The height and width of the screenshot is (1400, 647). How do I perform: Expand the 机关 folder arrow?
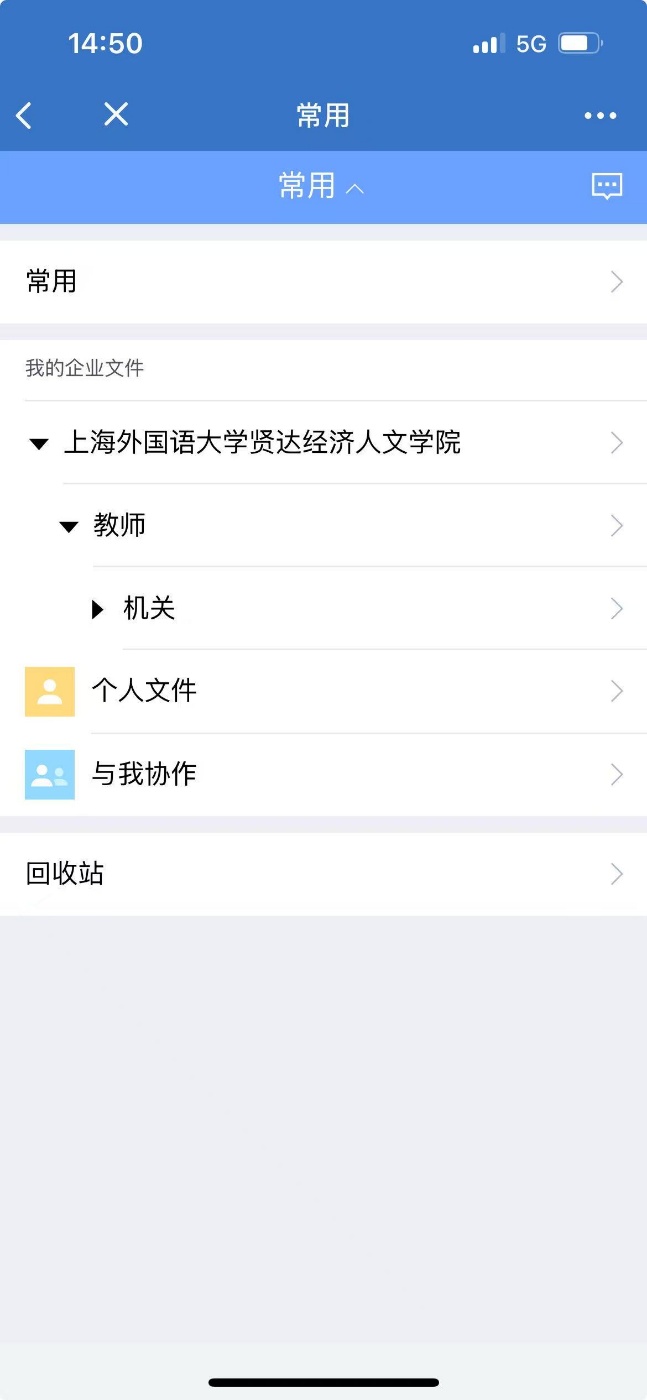[98, 609]
